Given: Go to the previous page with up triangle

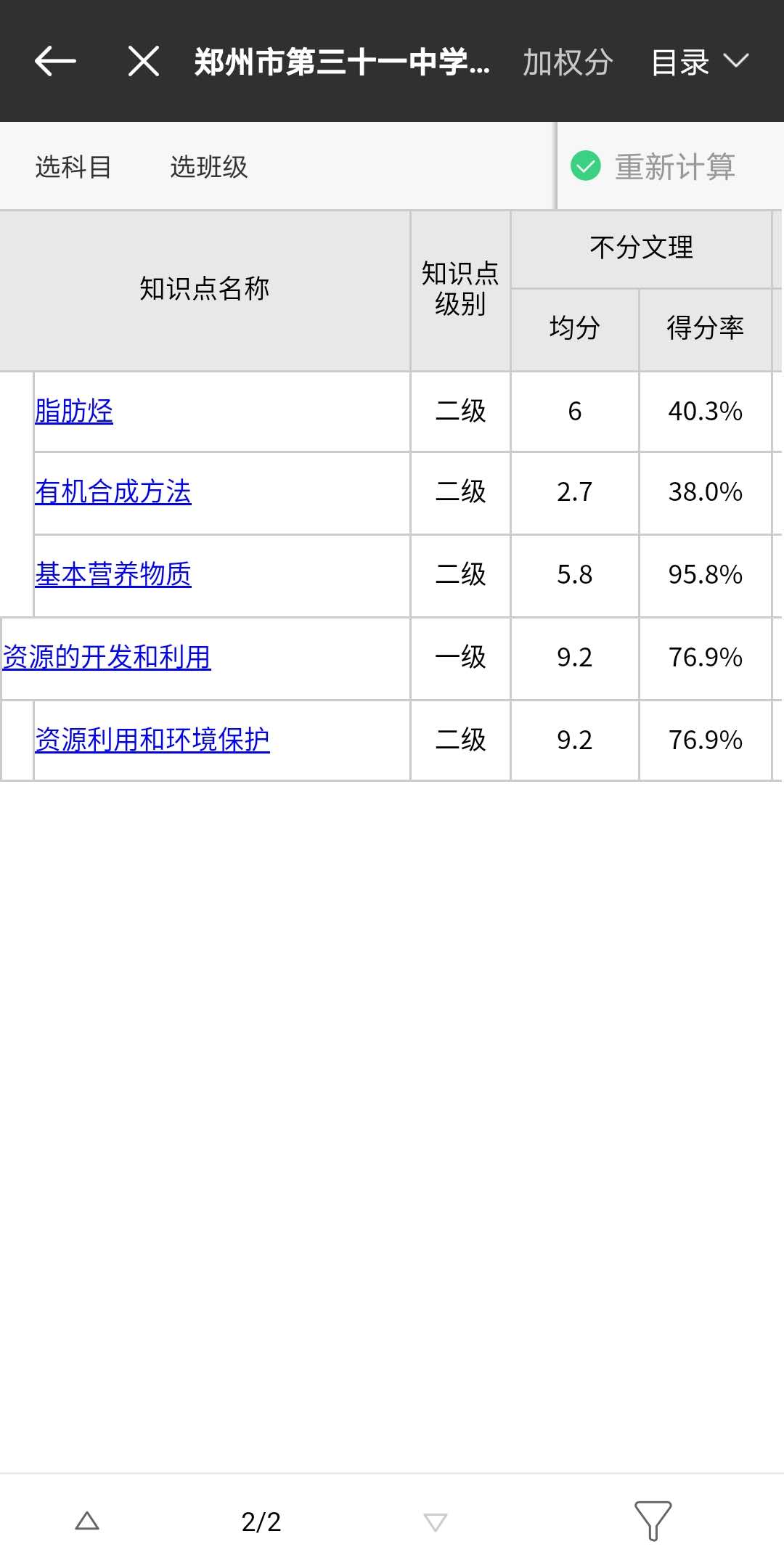Looking at the screenshot, I should [87, 1521].
